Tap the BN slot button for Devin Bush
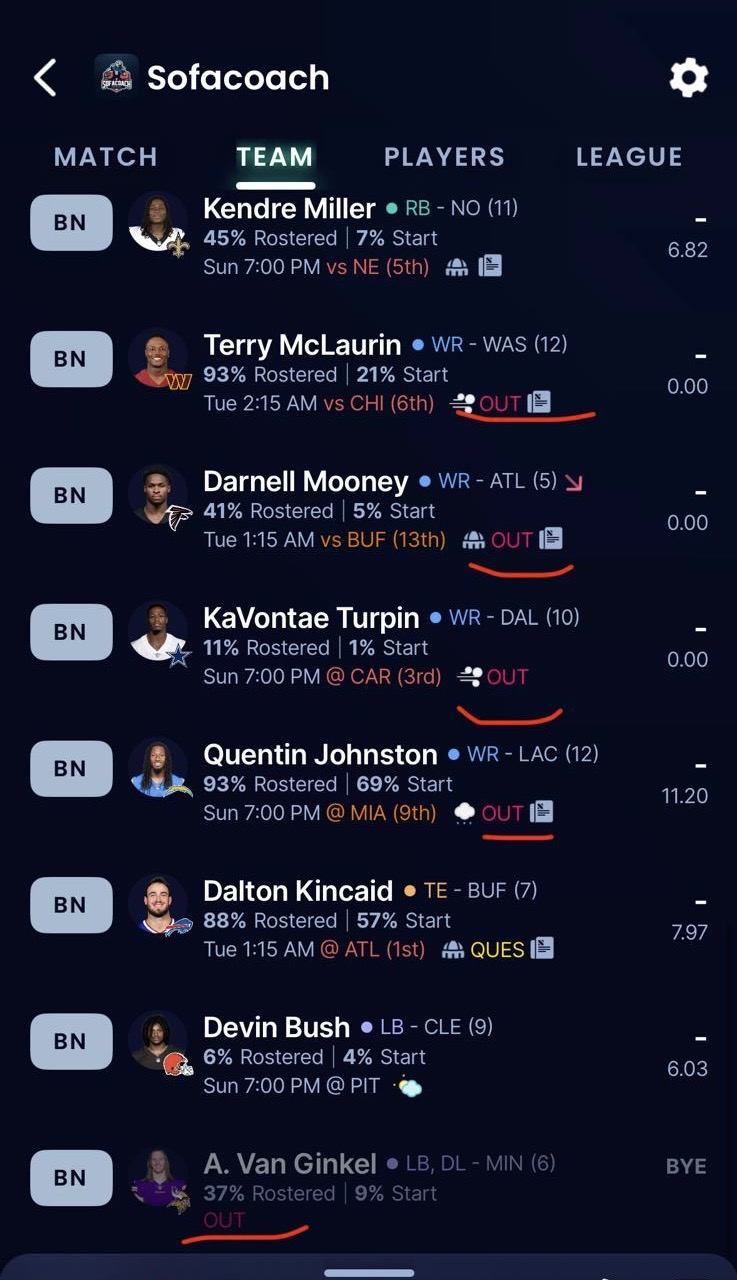This screenshot has height=1280, width=737. coord(70,1041)
